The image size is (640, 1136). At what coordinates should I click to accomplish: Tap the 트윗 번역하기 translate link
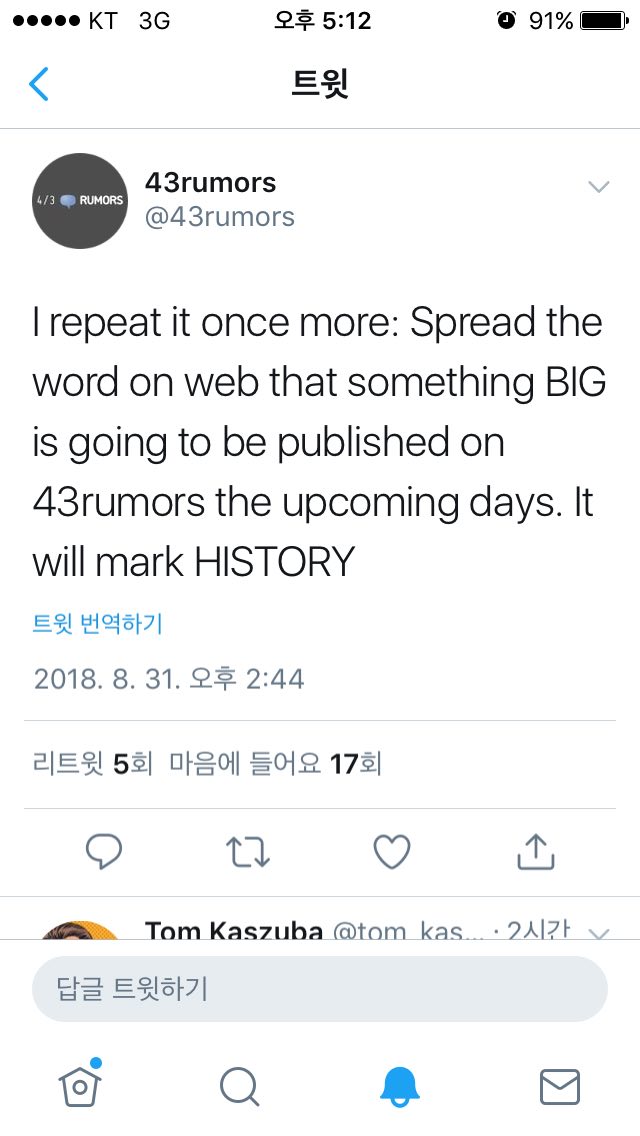pos(97,623)
